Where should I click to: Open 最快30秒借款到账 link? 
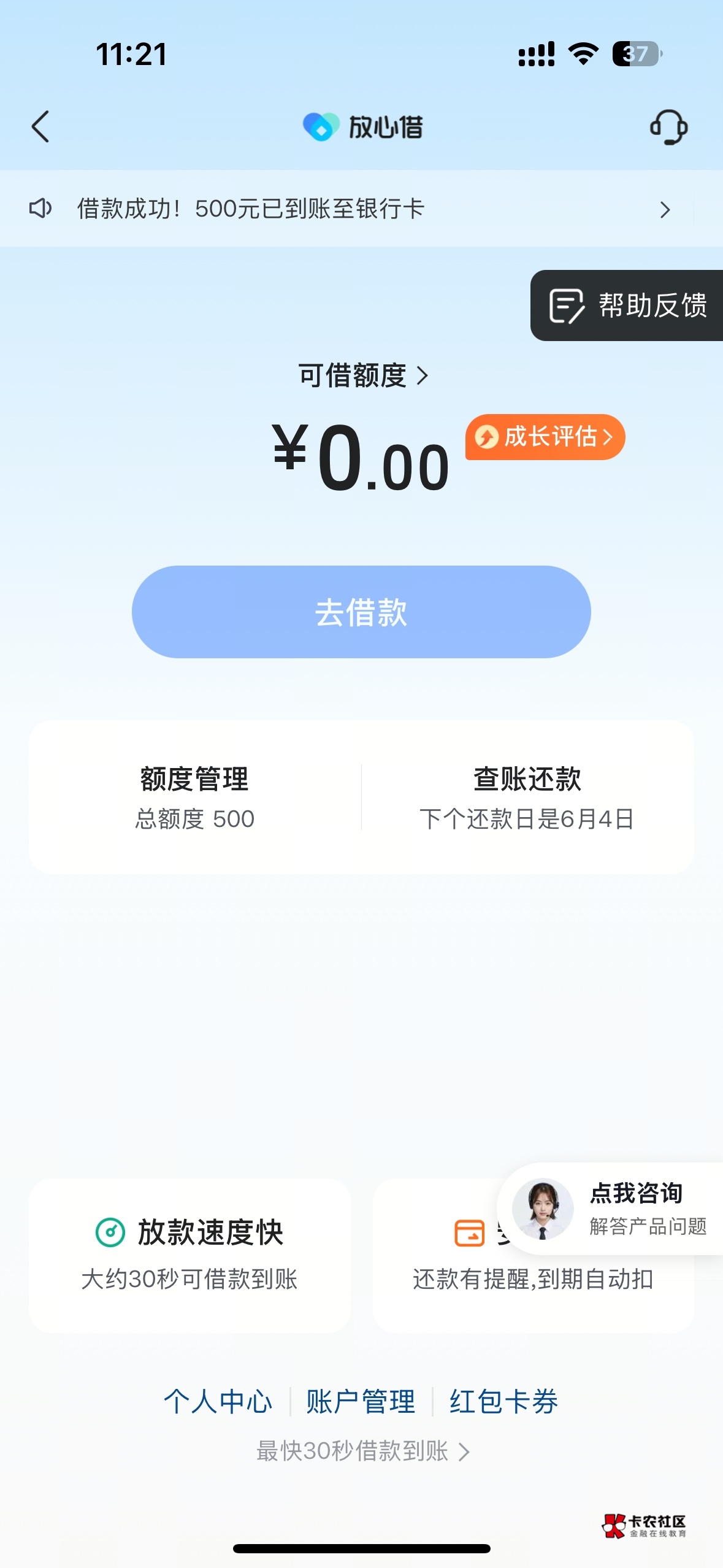[x=362, y=1451]
